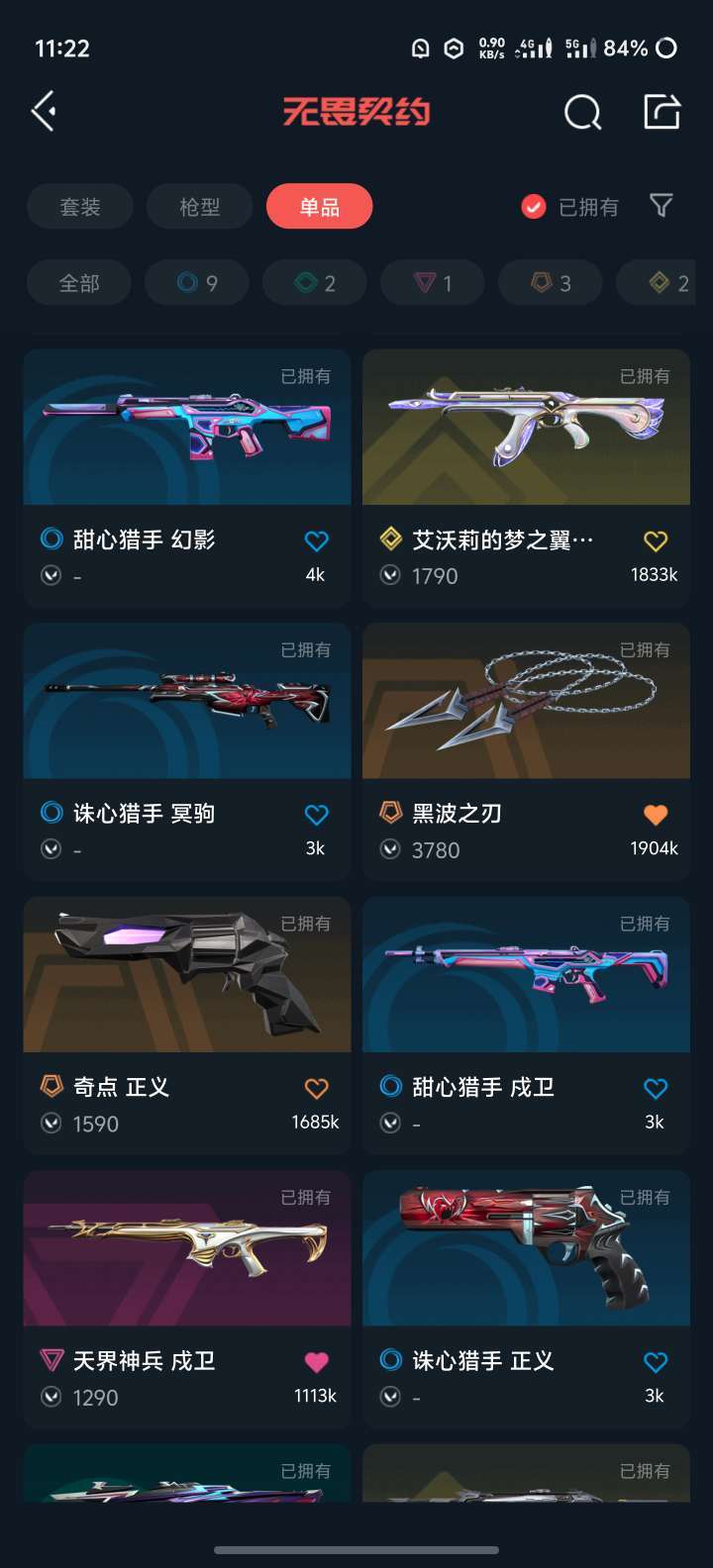Image resolution: width=713 pixels, height=1568 pixels.
Task: Open the 甜心猎手 戍卫 card
Action: coord(526,1025)
